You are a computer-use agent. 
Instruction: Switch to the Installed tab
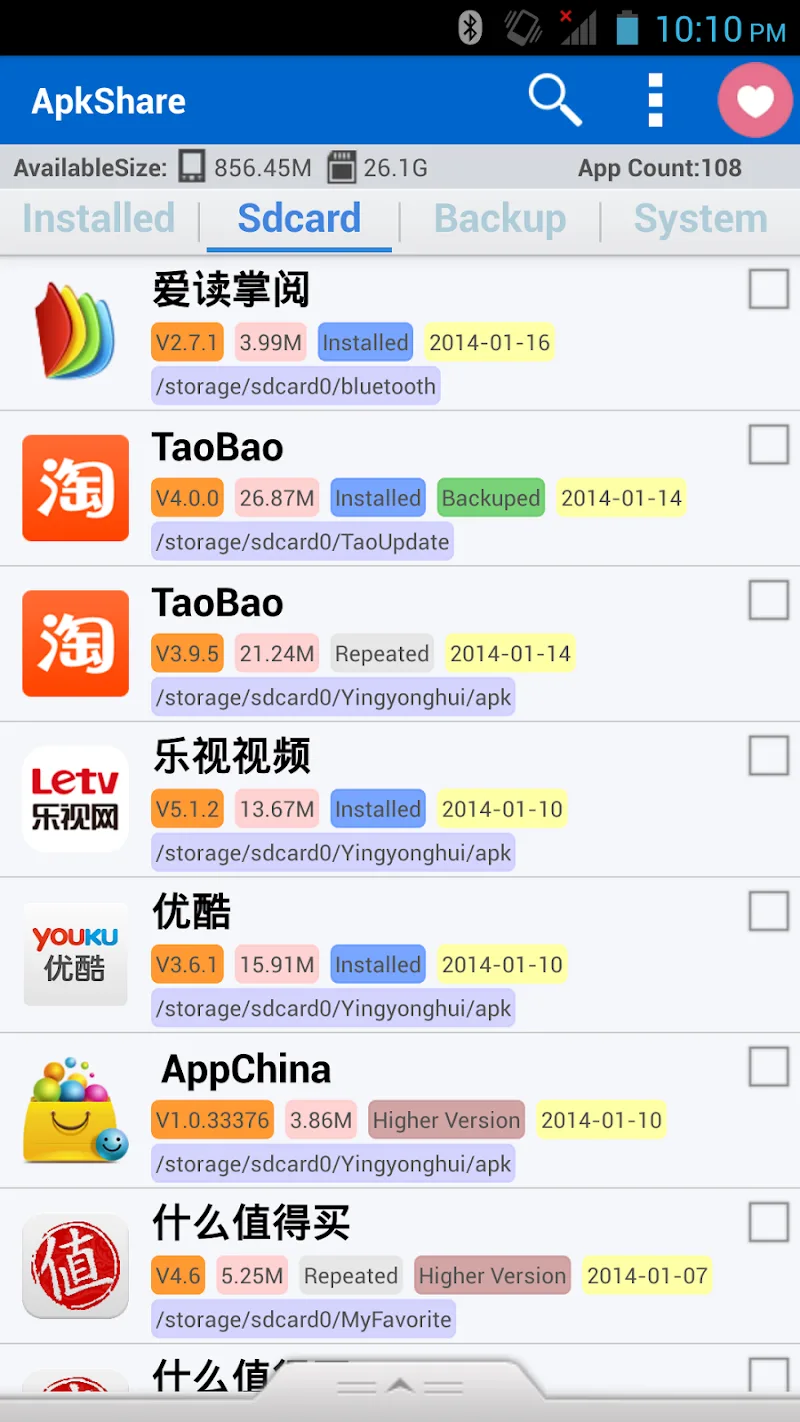pyautogui.click(x=98, y=218)
